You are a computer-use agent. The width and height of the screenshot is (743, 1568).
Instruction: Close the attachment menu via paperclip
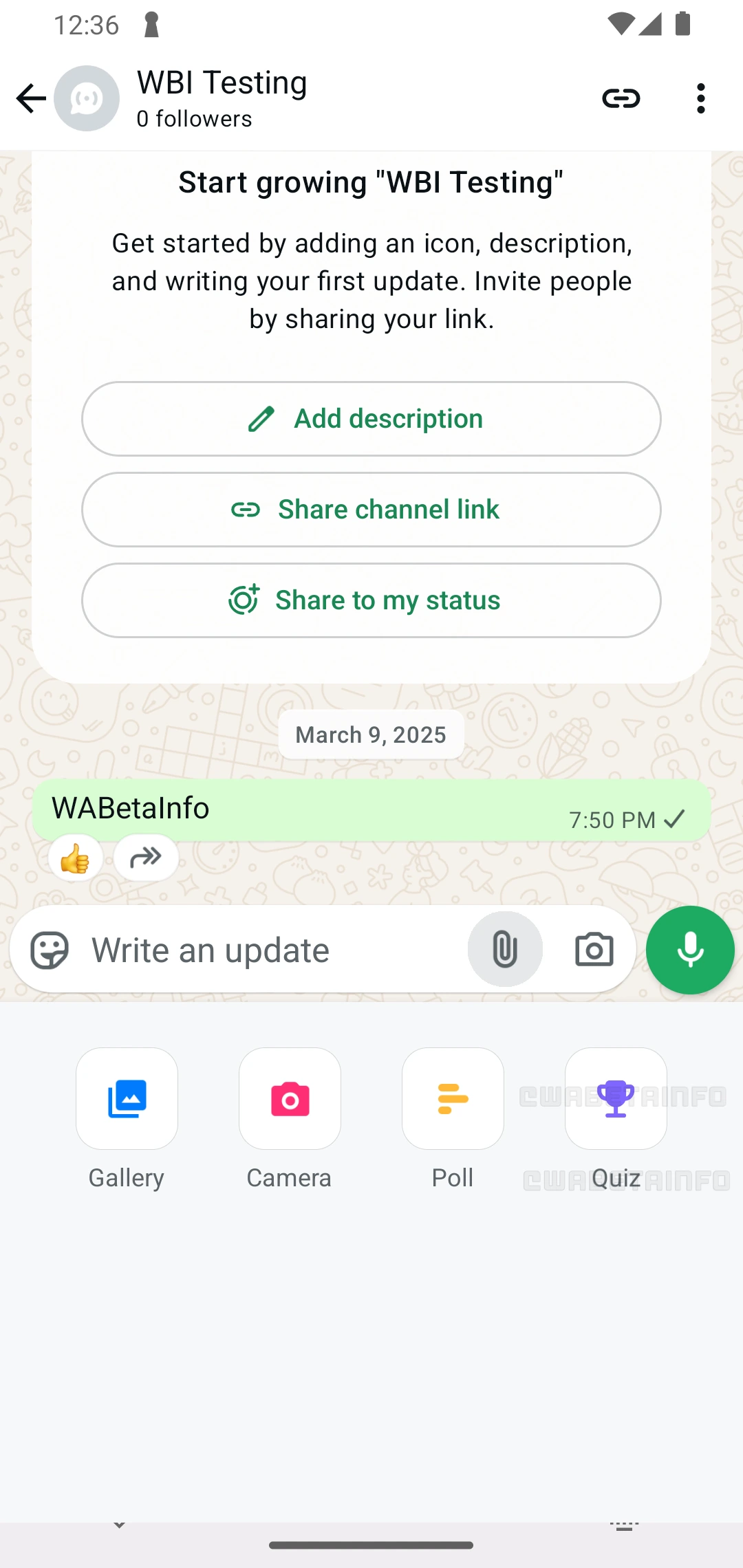(505, 949)
